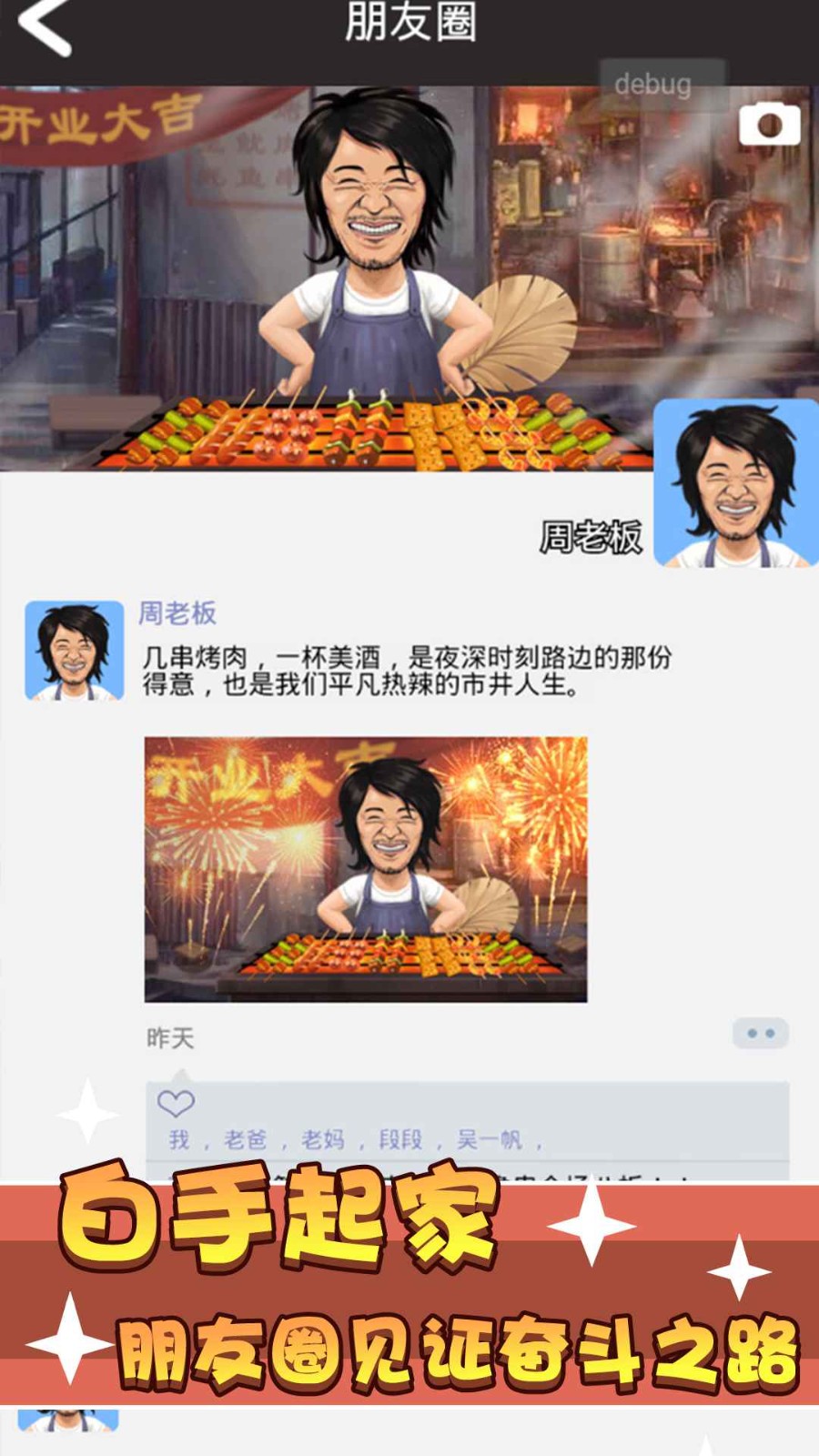Open 周老板's name link on the post
This screenshot has width=819, height=1456.
(x=177, y=613)
